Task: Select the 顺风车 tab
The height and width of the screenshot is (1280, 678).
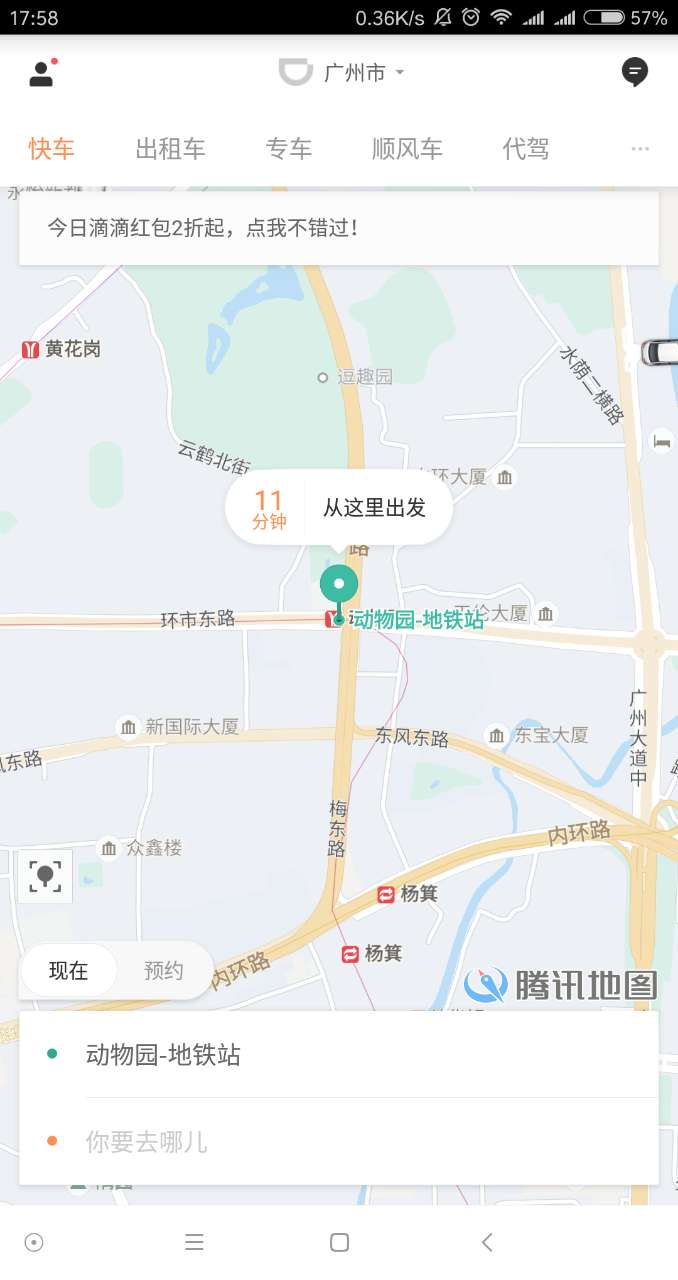Action: point(407,150)
